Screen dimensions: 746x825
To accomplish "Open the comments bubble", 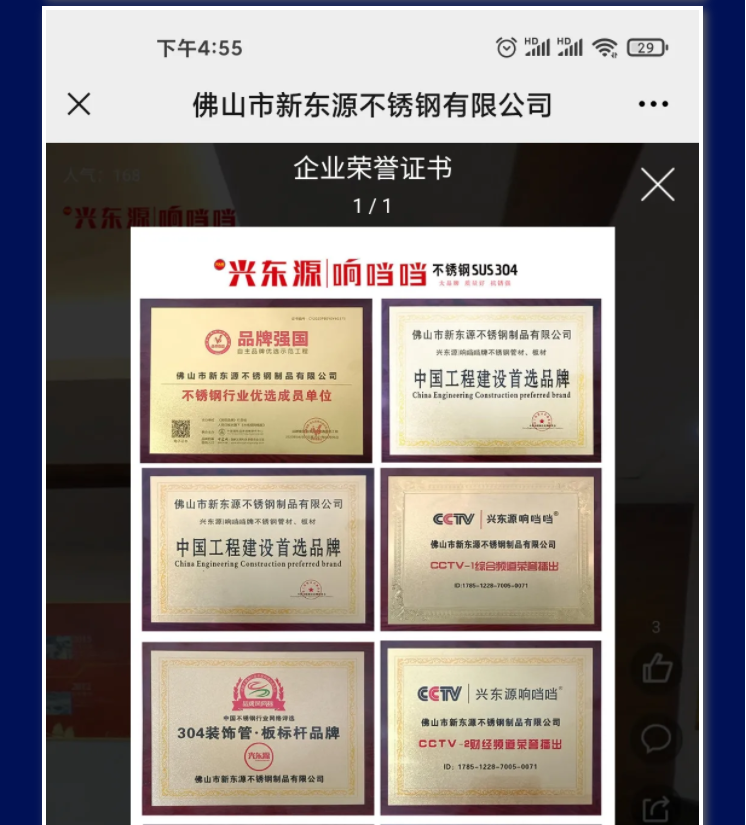I will 656,739.
